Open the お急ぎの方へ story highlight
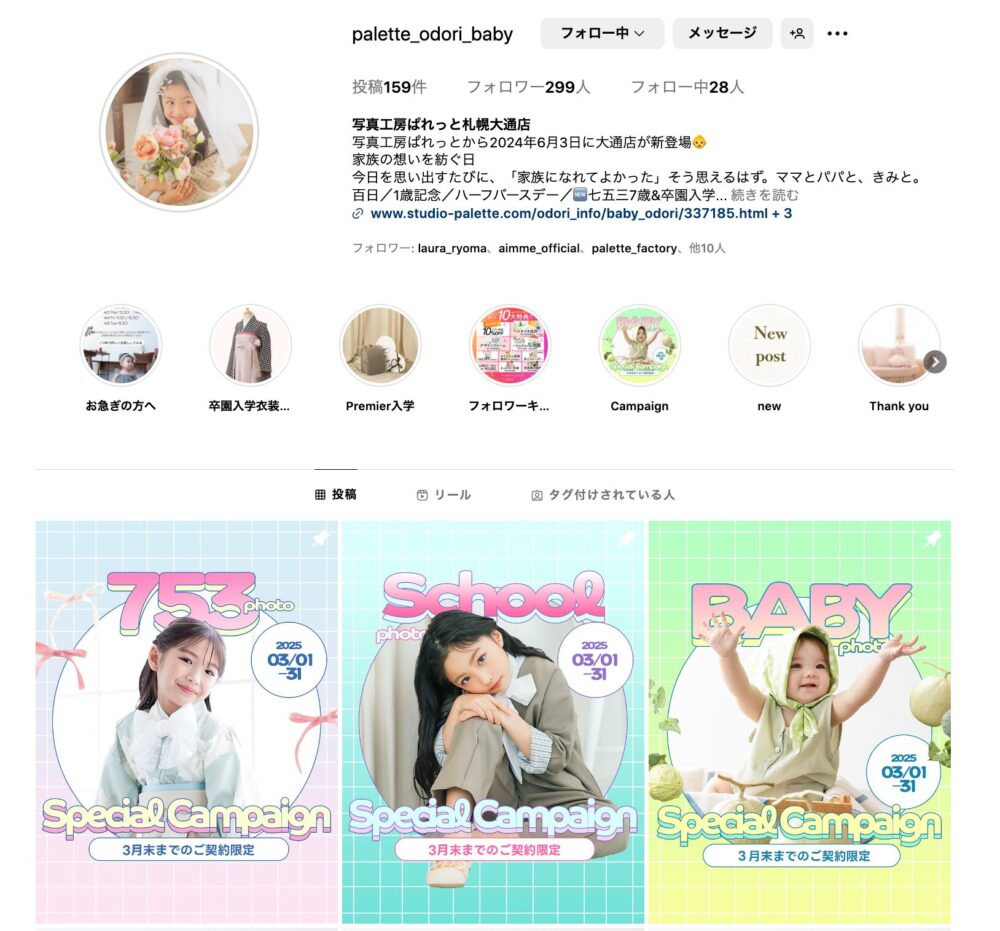Screen dimensions: 1000x931 pyautogui.click(x=120, y=346)
